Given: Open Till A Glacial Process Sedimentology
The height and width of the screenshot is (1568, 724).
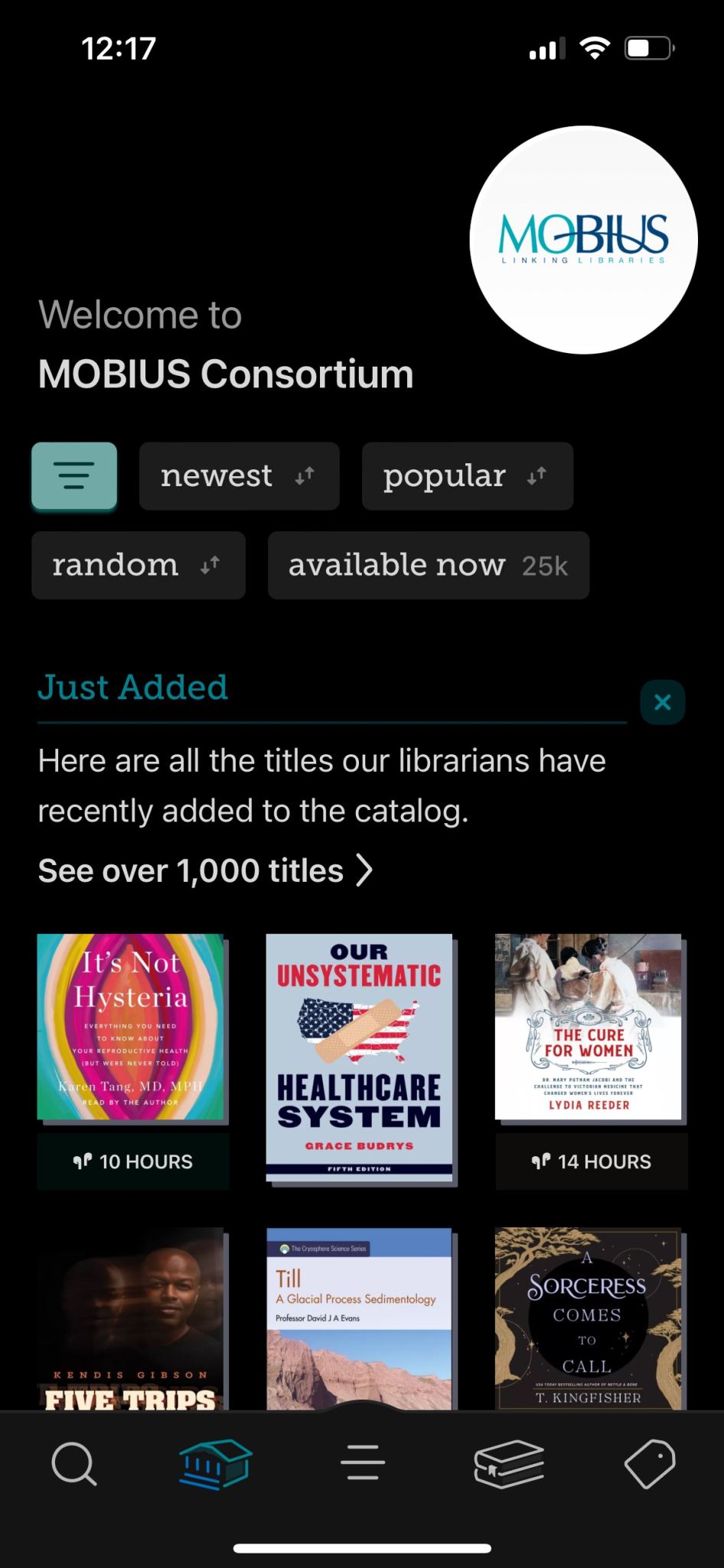Looking at the screenshot, I should pos(359,1318).
